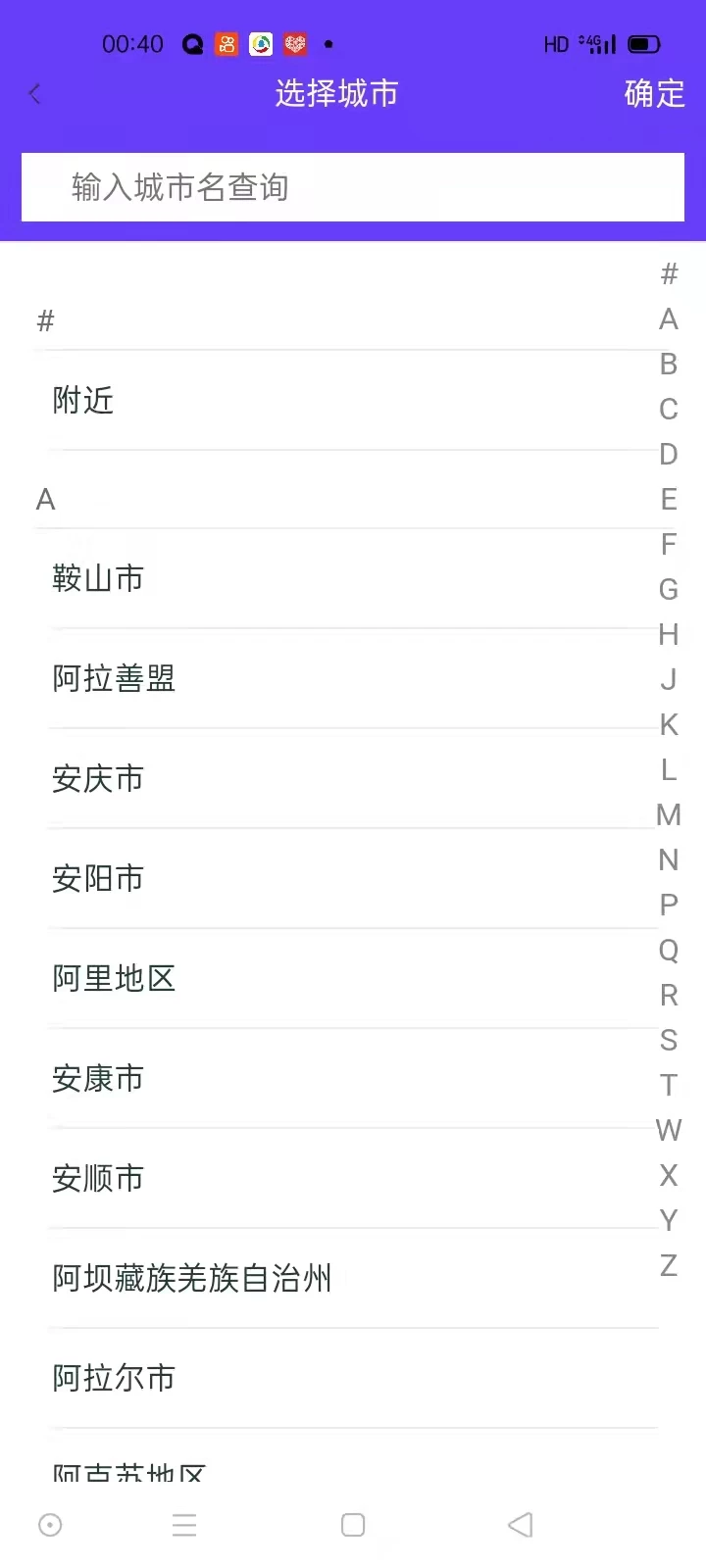Jump to letter H in the index
706x1568 pixels.
click(669, 635)
